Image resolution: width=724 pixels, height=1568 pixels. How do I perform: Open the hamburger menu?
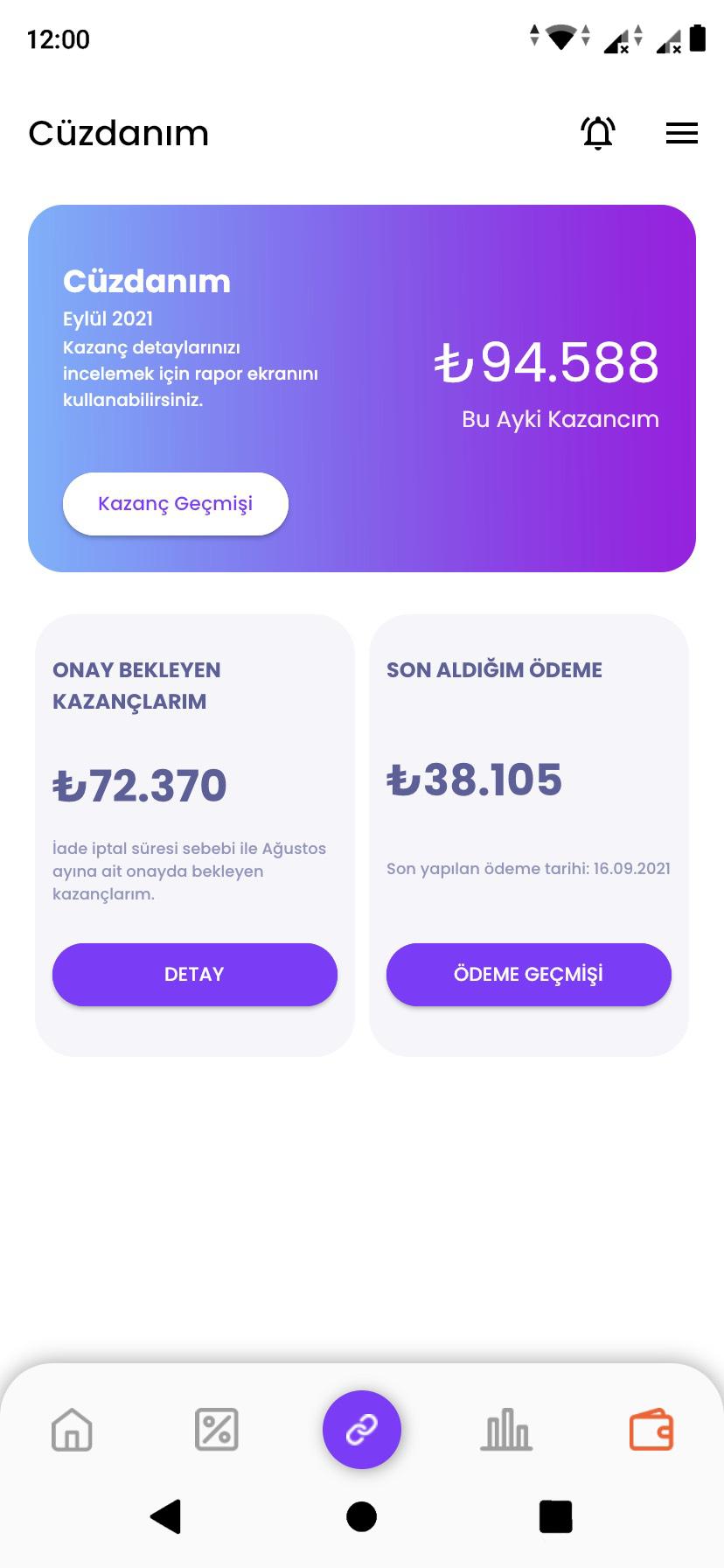[682, 133]
